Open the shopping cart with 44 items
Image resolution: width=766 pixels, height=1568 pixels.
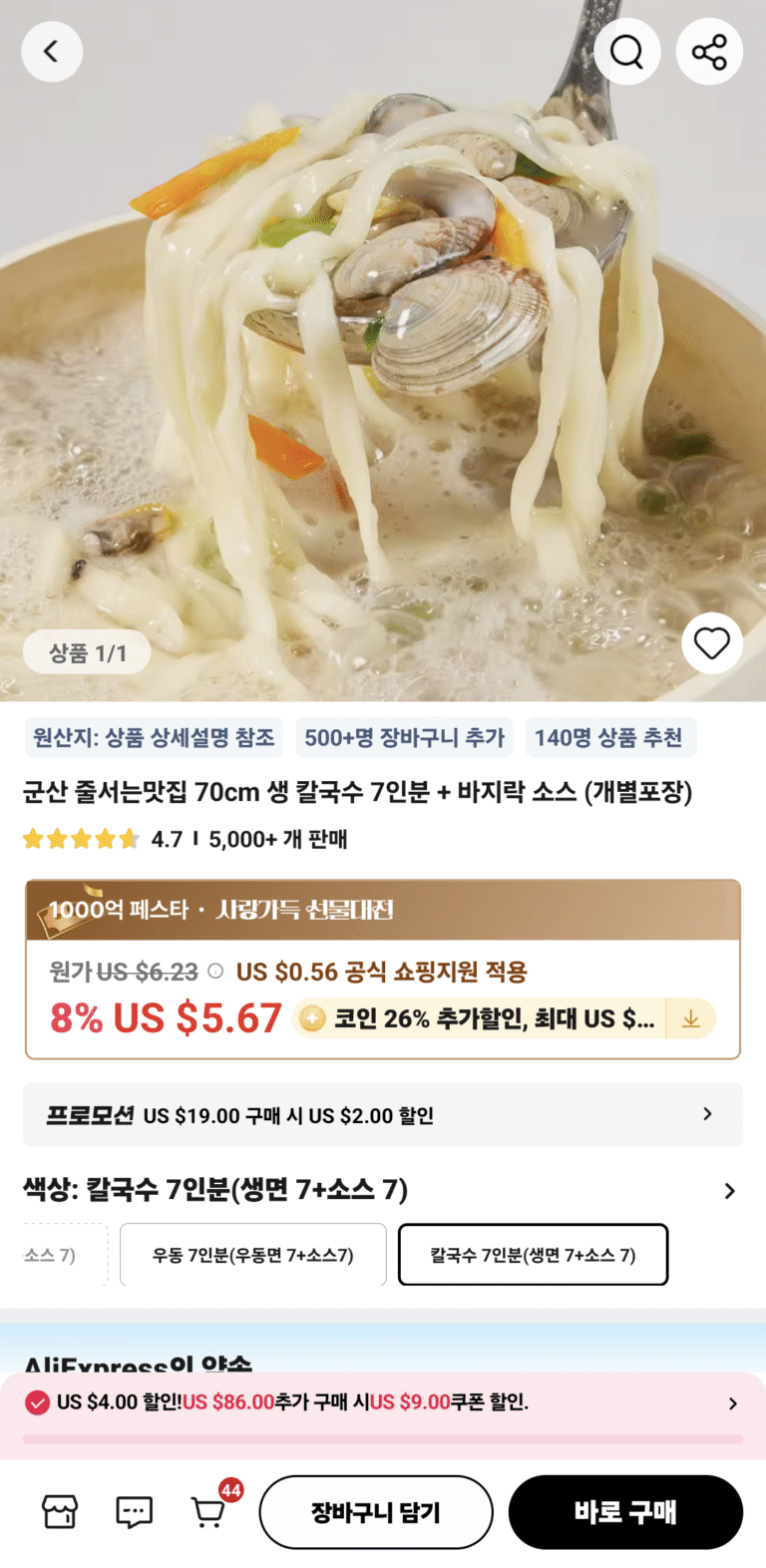(x=209, y=1512)
